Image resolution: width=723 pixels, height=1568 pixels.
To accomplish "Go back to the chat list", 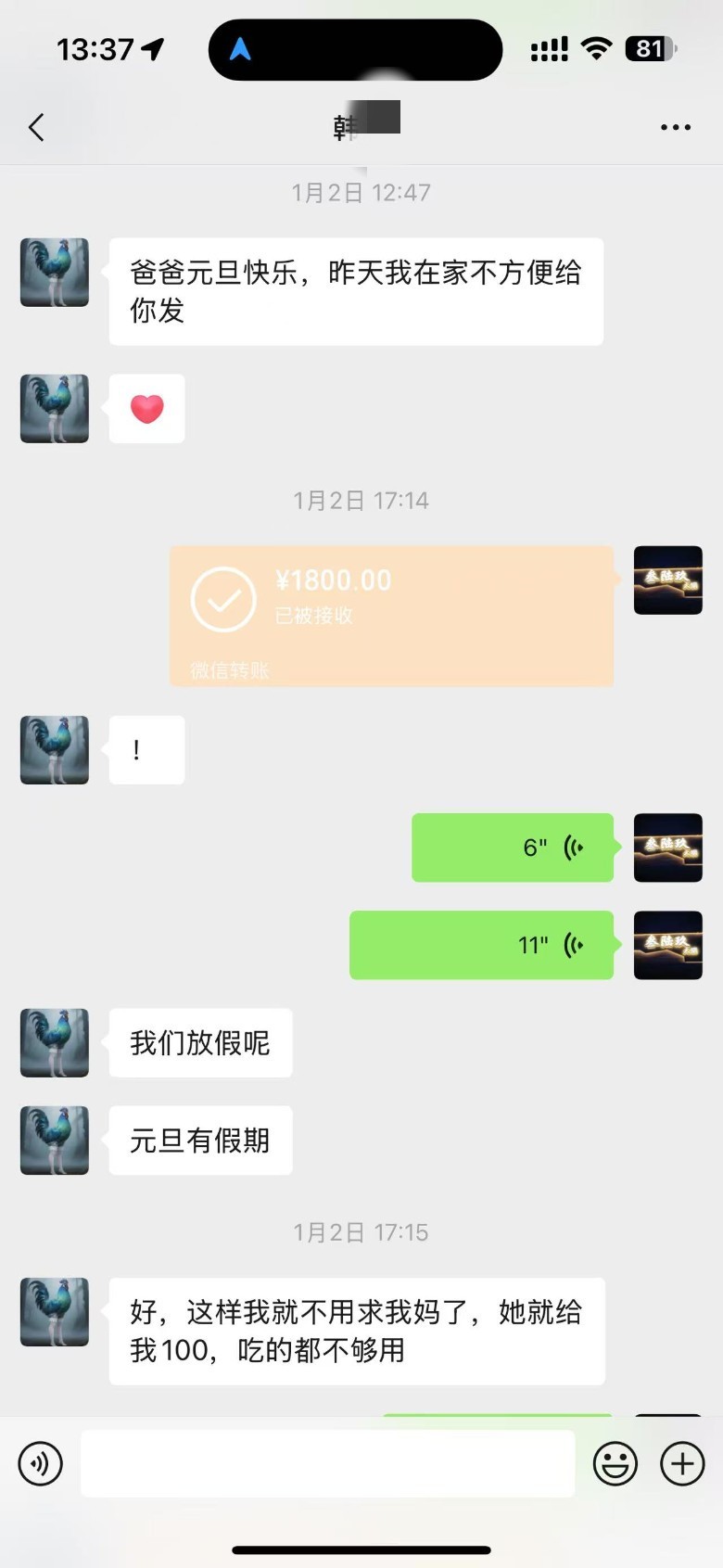I will click(37, 127).
